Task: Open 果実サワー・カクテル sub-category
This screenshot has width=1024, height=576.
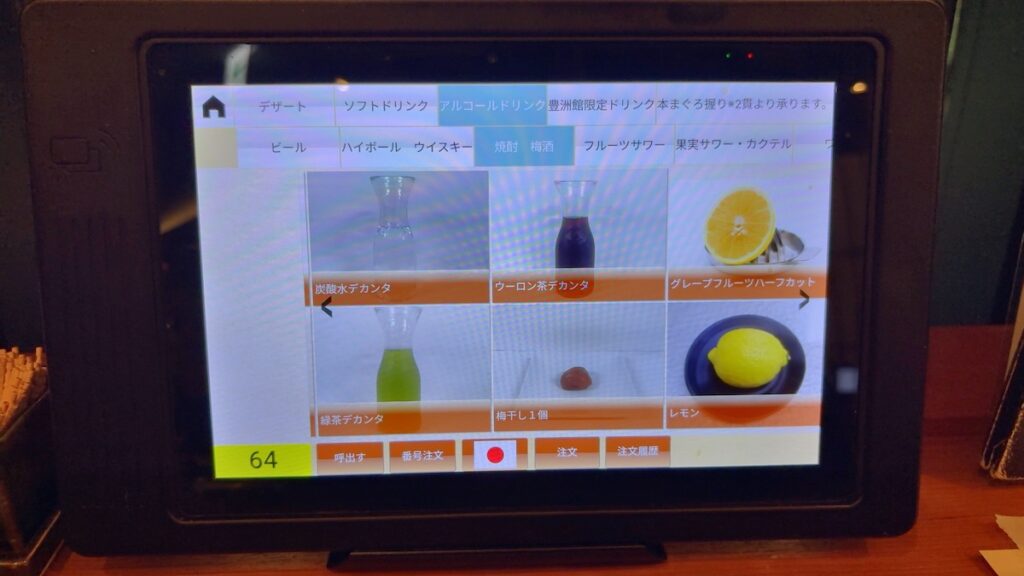Action: 732,145
